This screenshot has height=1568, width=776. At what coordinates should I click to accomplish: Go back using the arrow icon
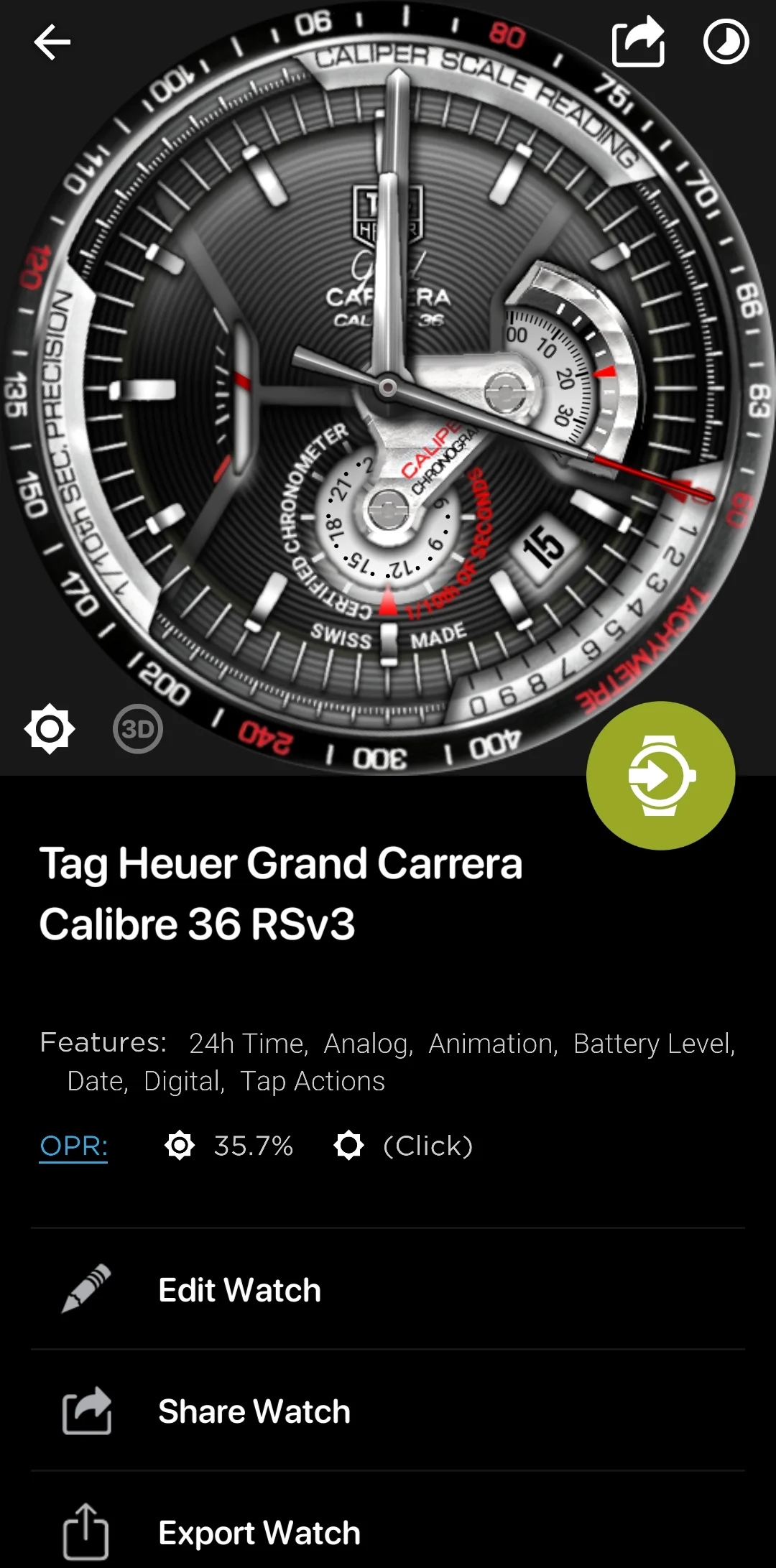pyautogui.click(x=52, y=42)
